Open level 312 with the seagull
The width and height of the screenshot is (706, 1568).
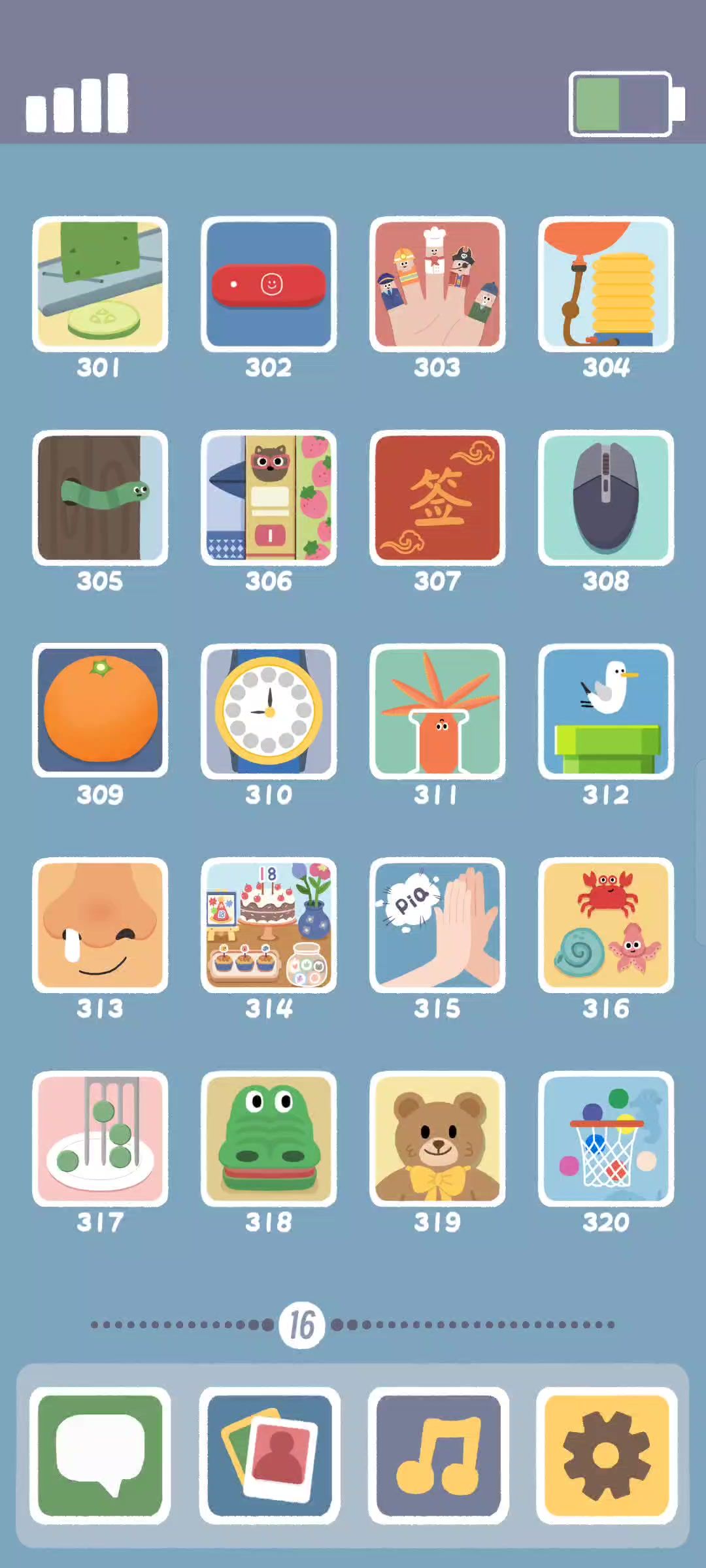pyautogui.click(x=606, y=711)
